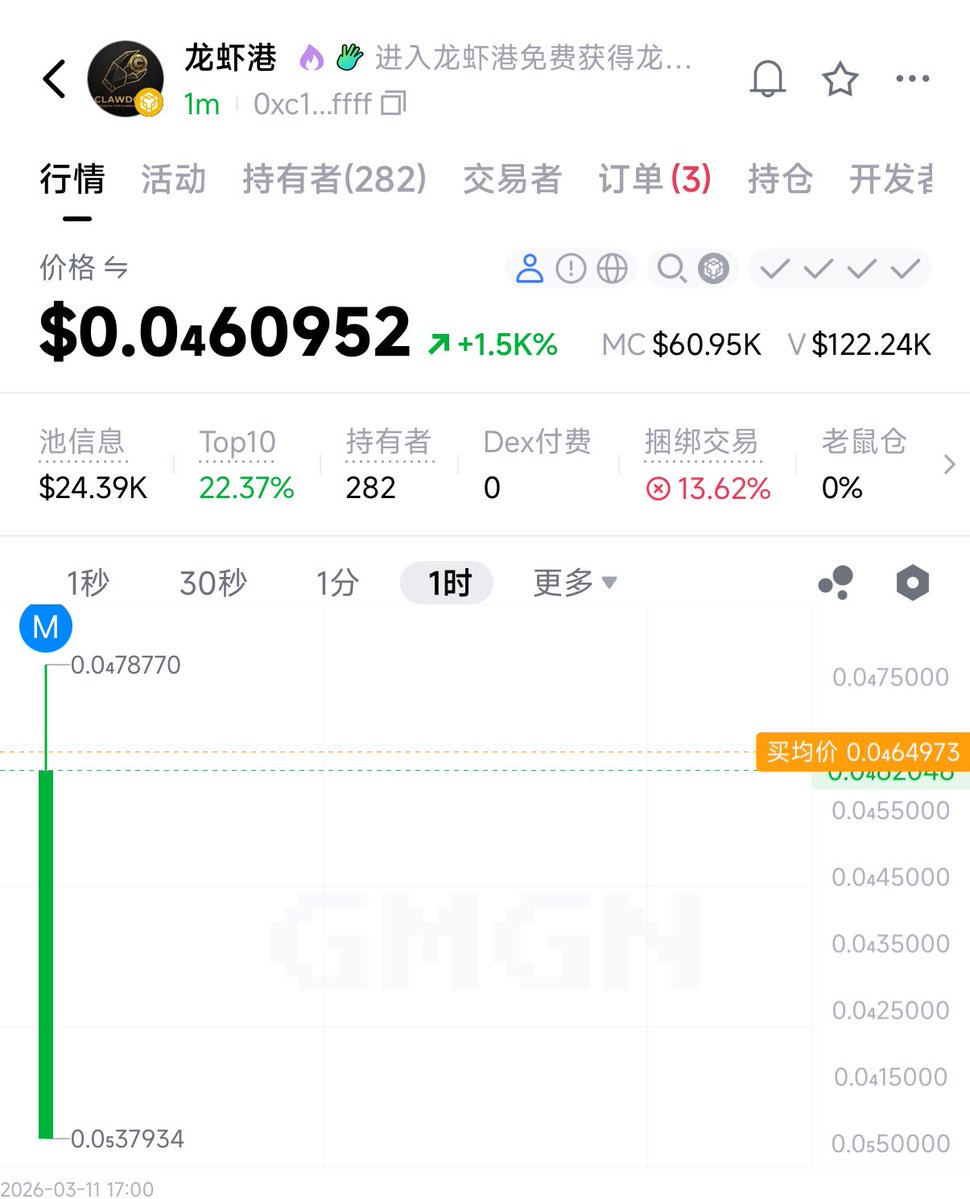The image size is (970, 1199).
Task: Open the 持仓 tab
Action: (x=780, y=180)
